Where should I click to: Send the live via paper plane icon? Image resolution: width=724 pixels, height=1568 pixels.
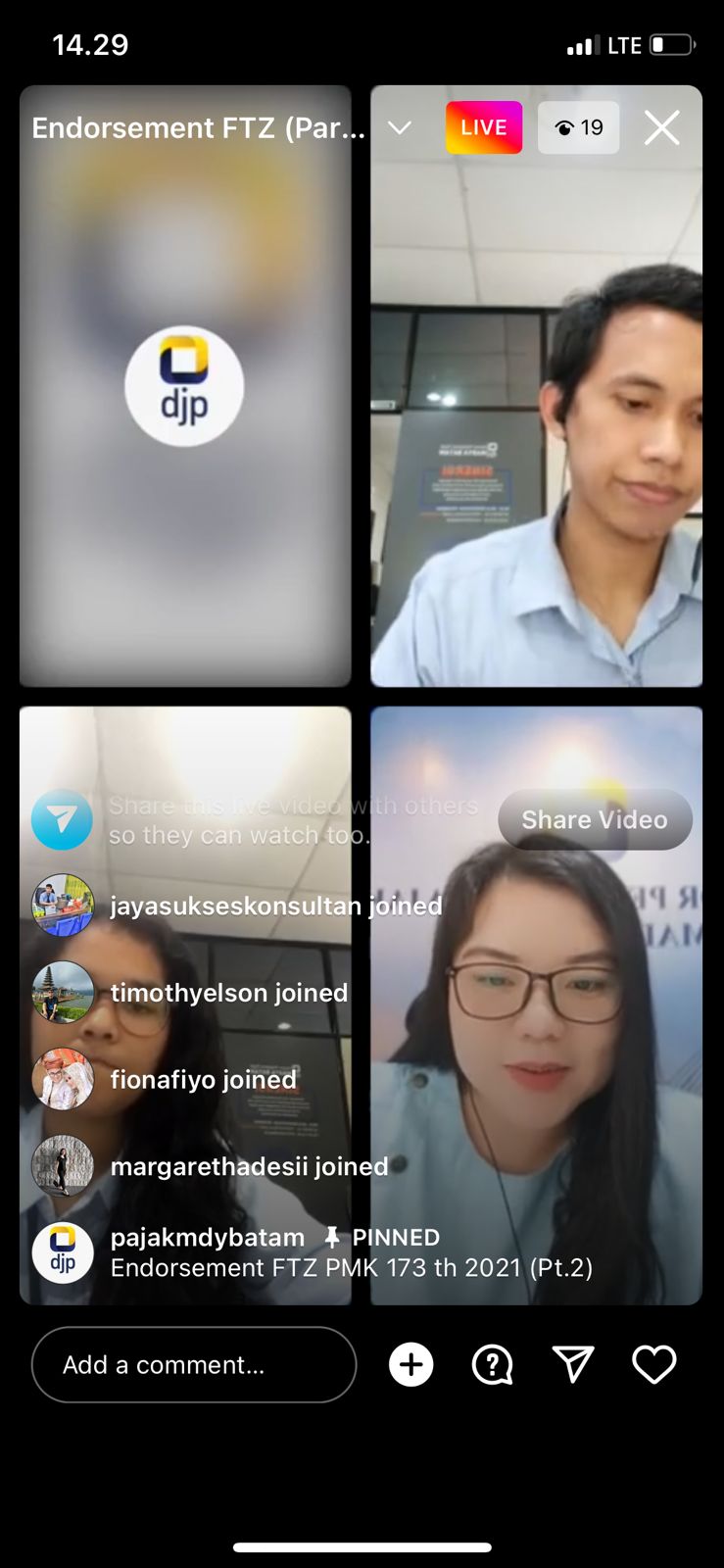pos(573,1364)
